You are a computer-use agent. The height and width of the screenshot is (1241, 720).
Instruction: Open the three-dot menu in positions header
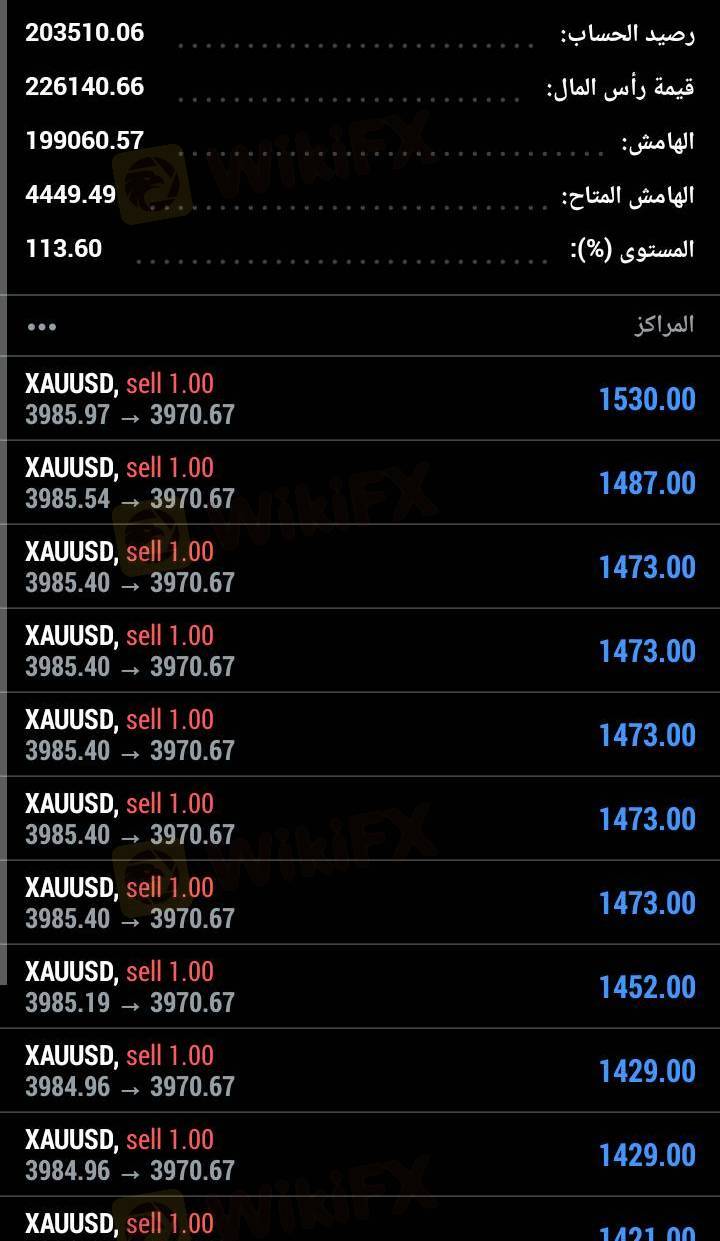pyautogui.click(x=42, y=326)
